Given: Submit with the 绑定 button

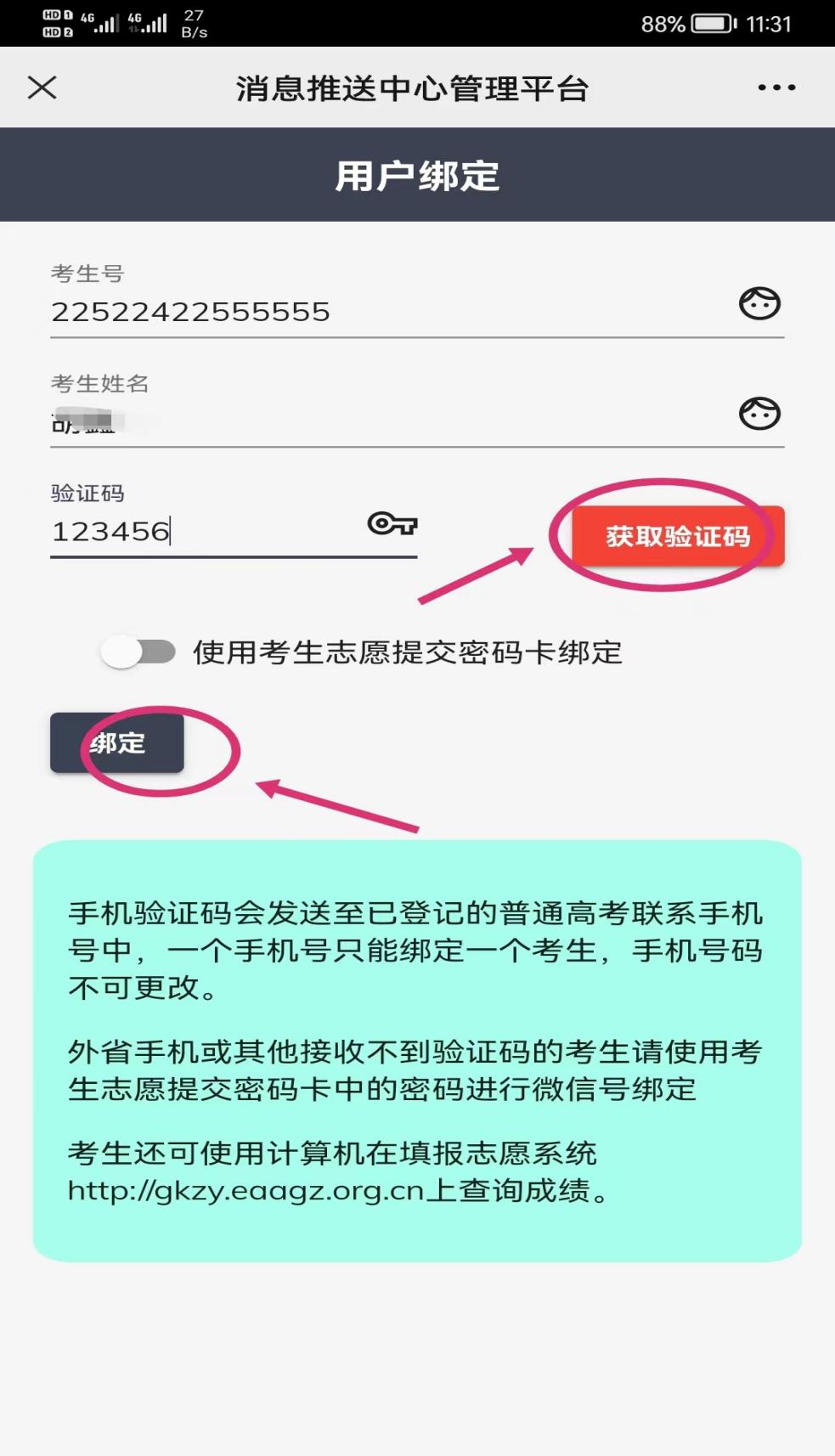Looking at the screenshot, I should 117,743.
